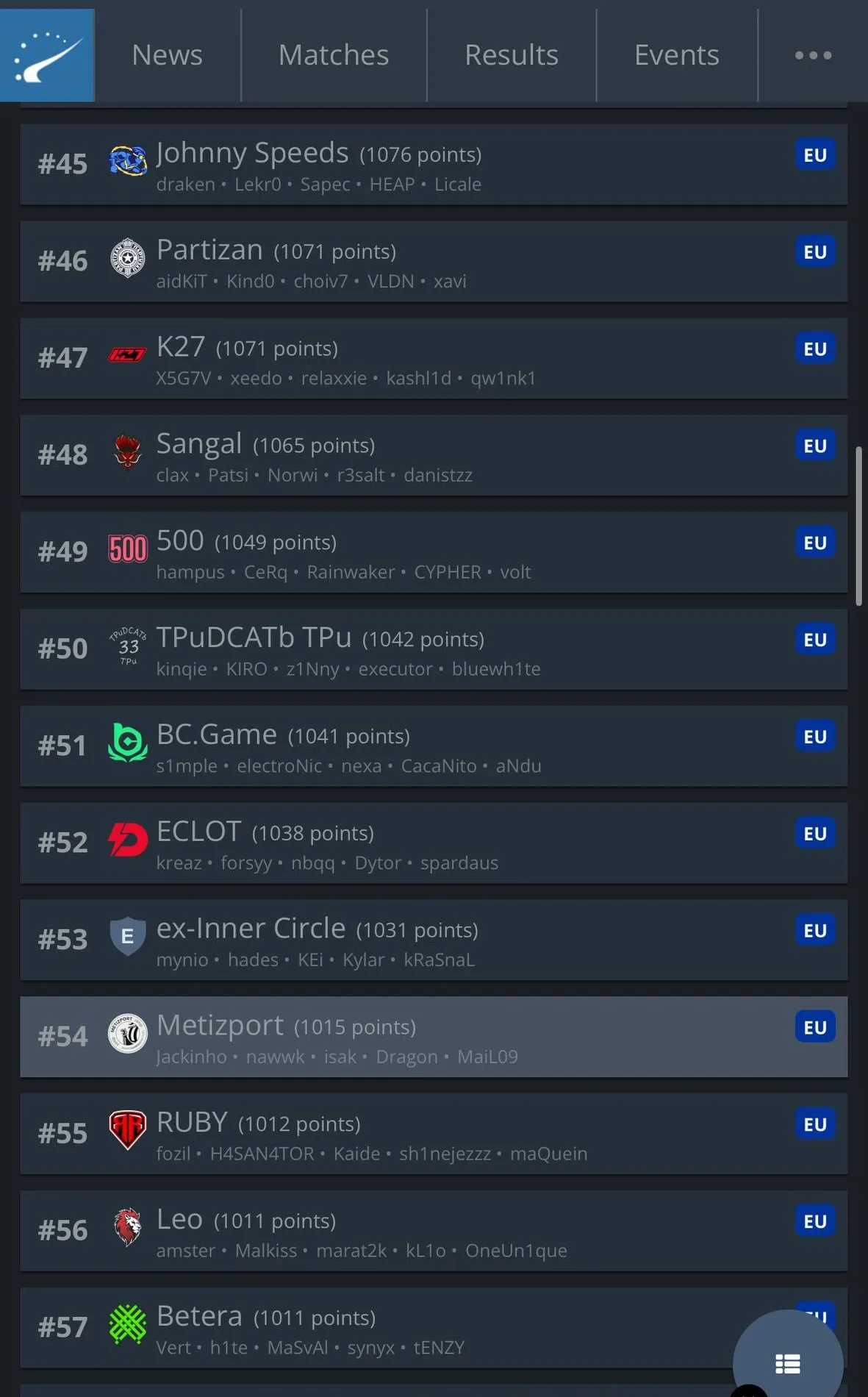Open the Results tab
Image resolution: width=868 pixels, height=1397 pixels.
coord(511,55)
